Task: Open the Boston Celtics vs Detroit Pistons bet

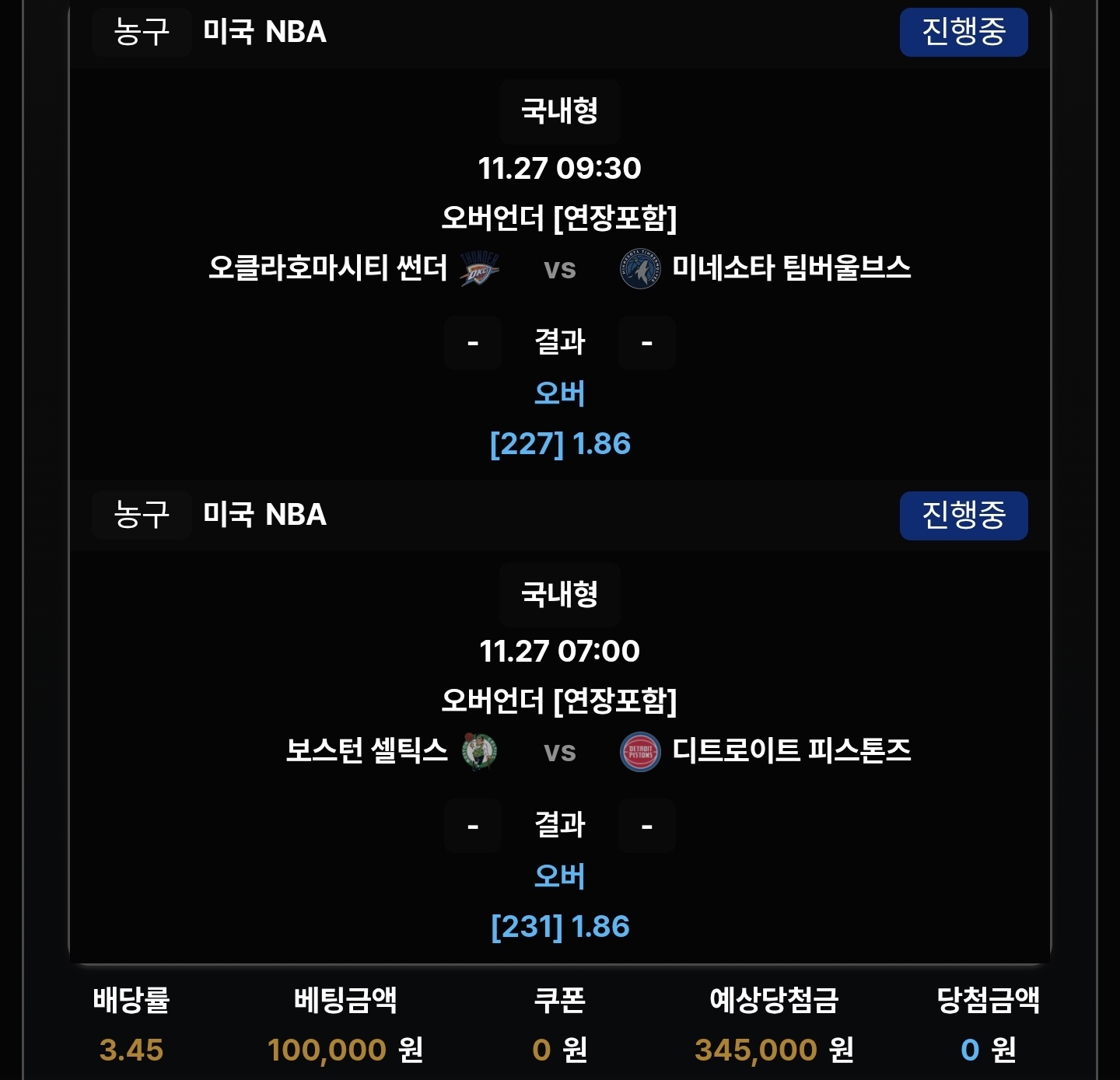Action: click(x=559, y=751)
